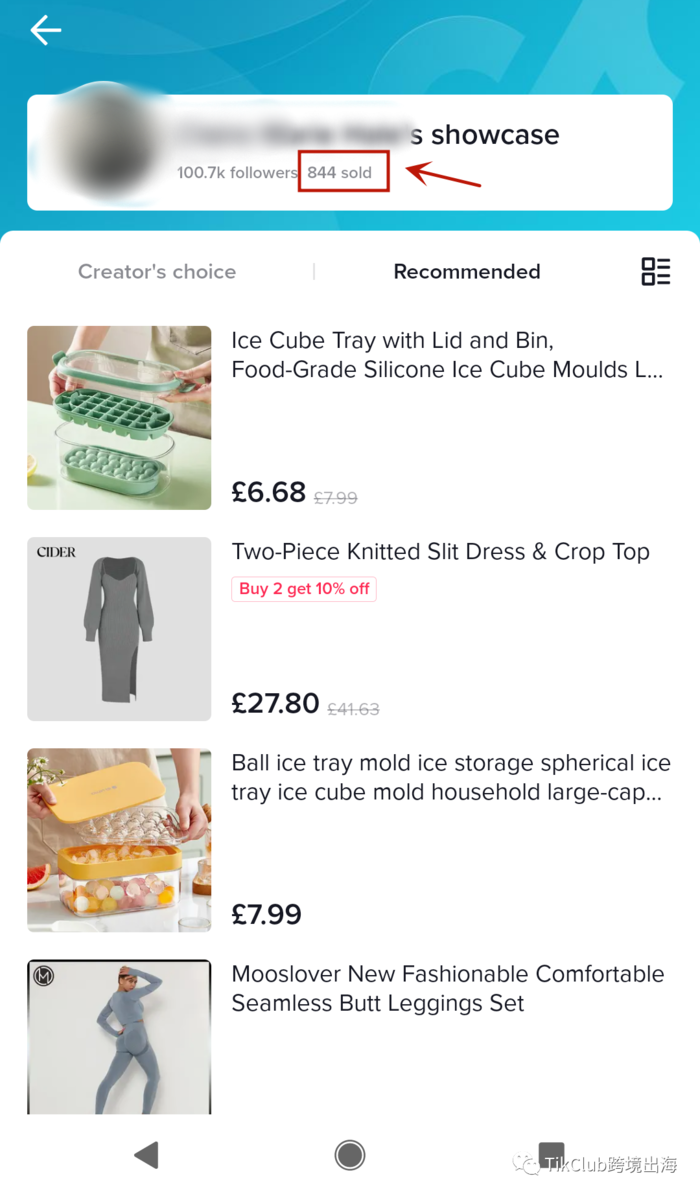Switch to the Recommended tab
This screenshot has height=1196, width=700.
click(466, 272)
